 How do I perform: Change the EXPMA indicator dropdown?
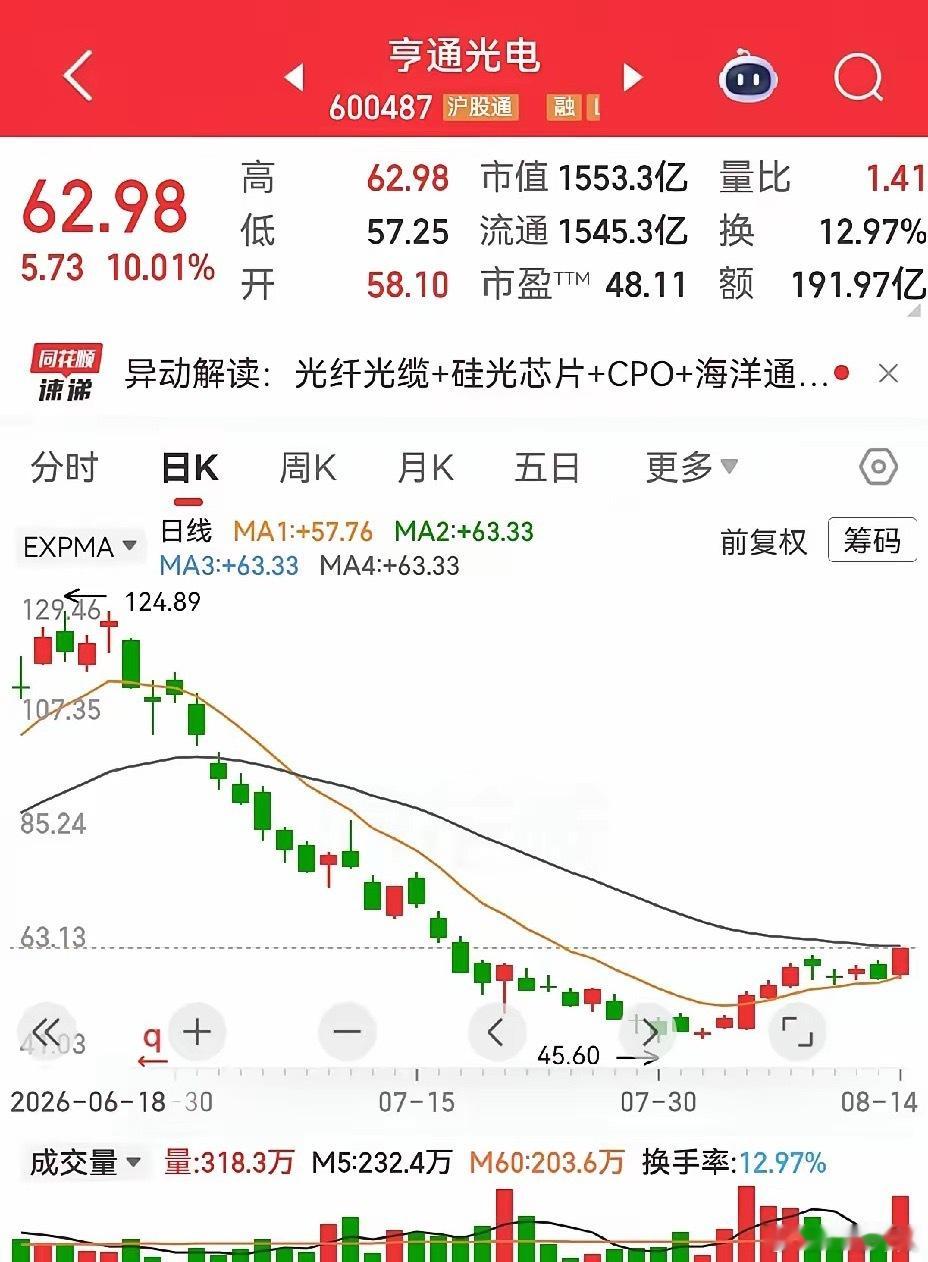tap(80, 547)
